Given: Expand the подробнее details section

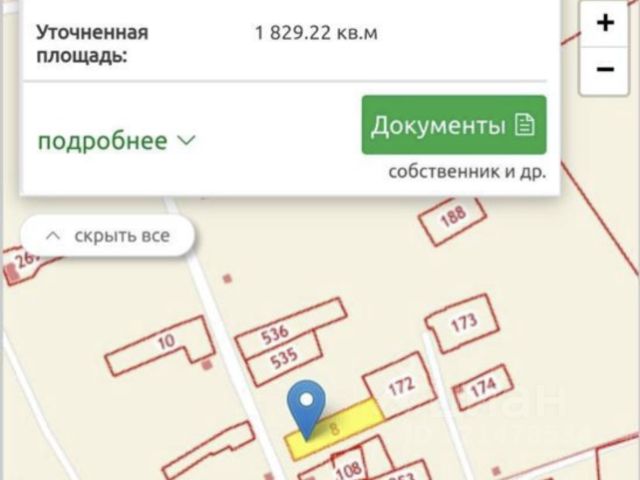Looking at the screenshot, I should [x=116, y=140].
